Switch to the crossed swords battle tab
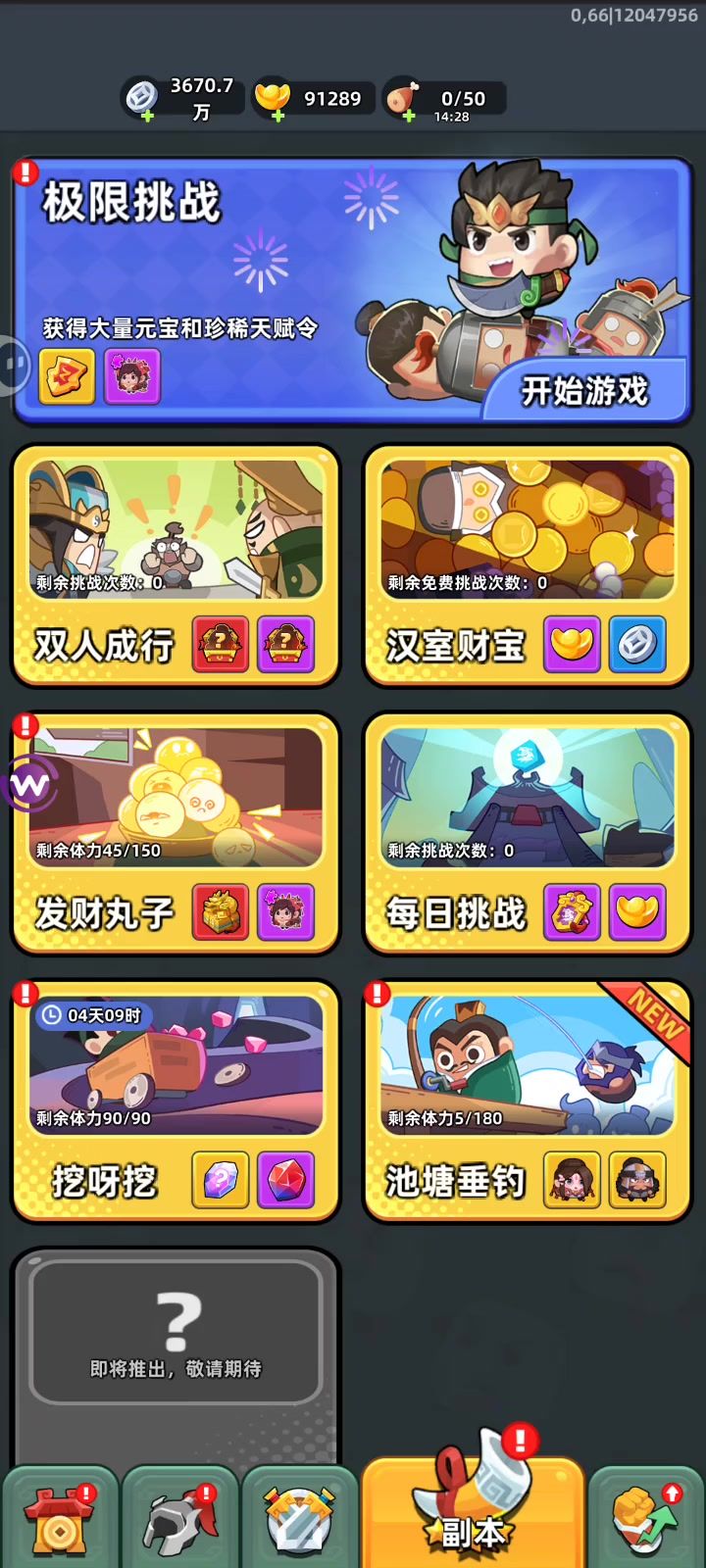This screenshot has height=1568, width=706. click(299, 1519)
